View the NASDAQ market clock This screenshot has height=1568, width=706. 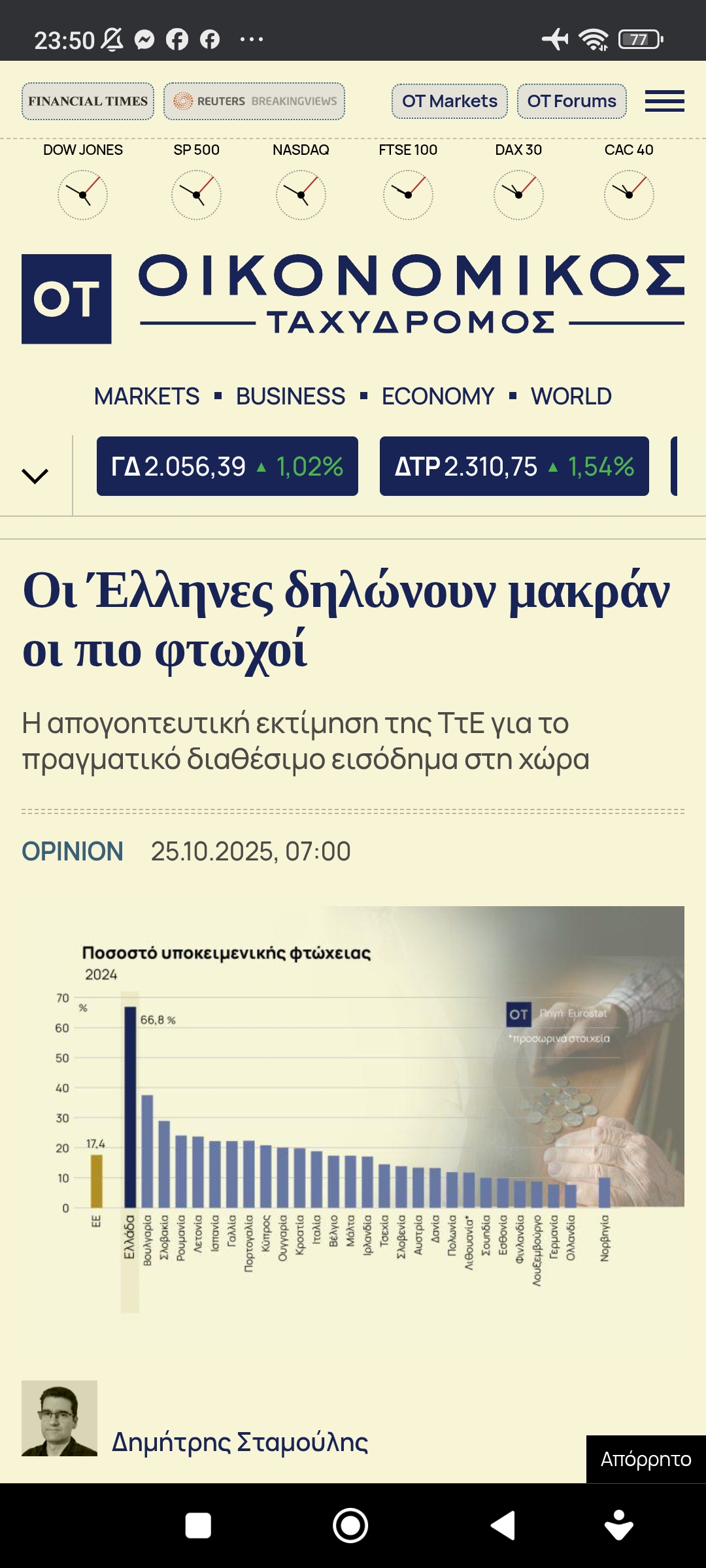tap(301, 194)
